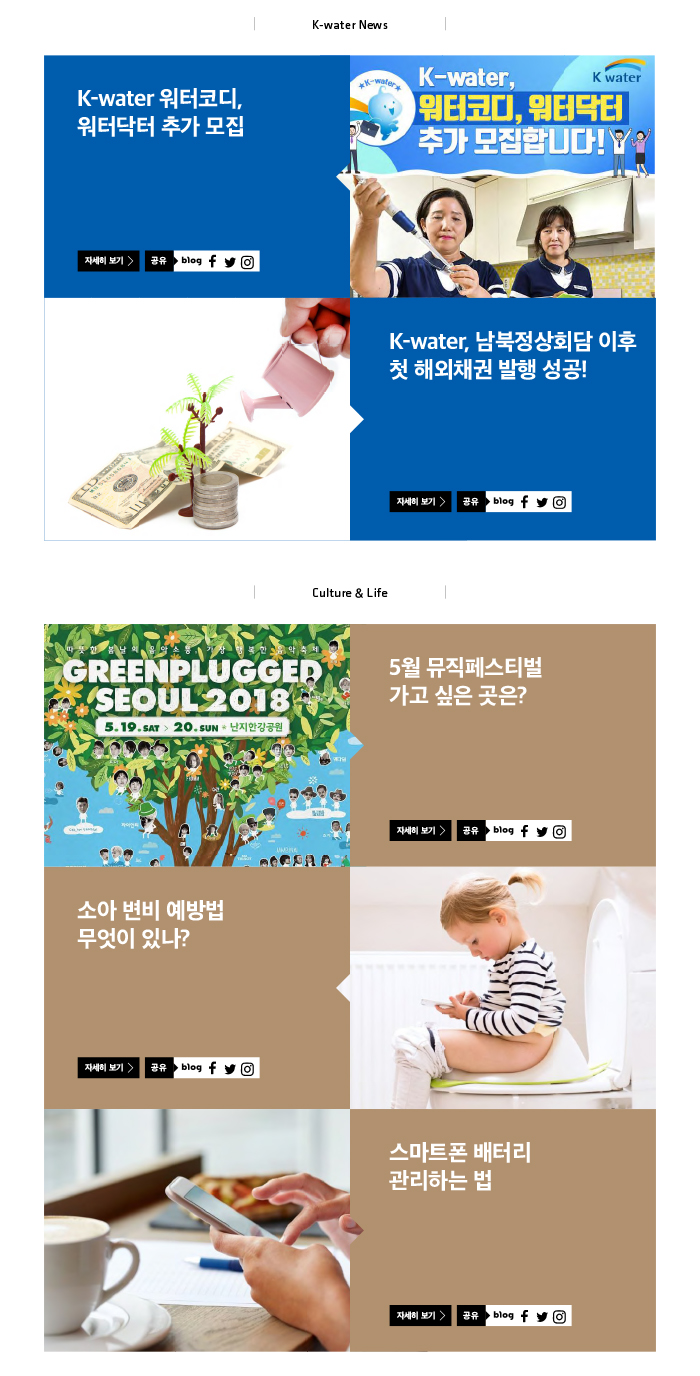The width and height of the screenshot is (700, 1376).
Task: Open the child on toilet article image
Action: pyautogui.click(x=503, y=988)
